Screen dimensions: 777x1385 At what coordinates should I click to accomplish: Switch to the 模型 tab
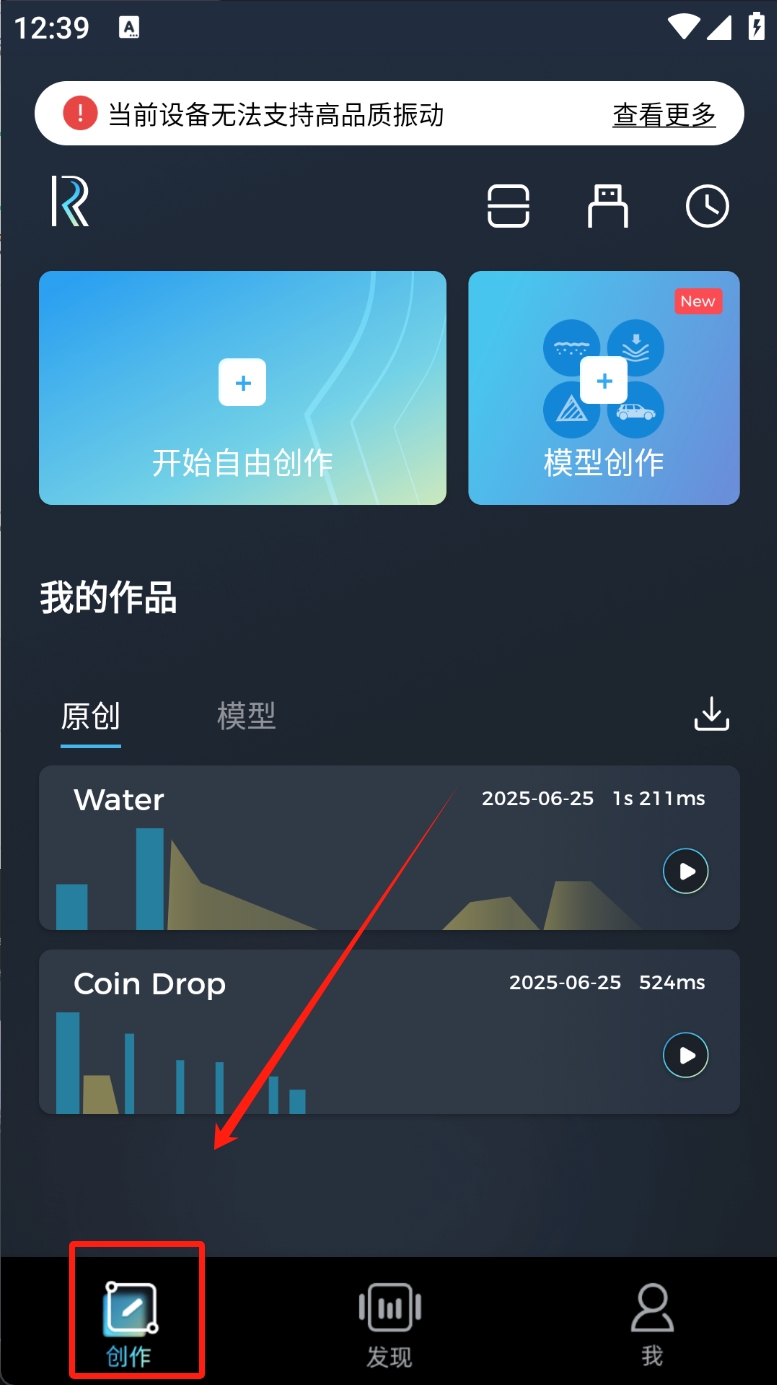(246, 716)
